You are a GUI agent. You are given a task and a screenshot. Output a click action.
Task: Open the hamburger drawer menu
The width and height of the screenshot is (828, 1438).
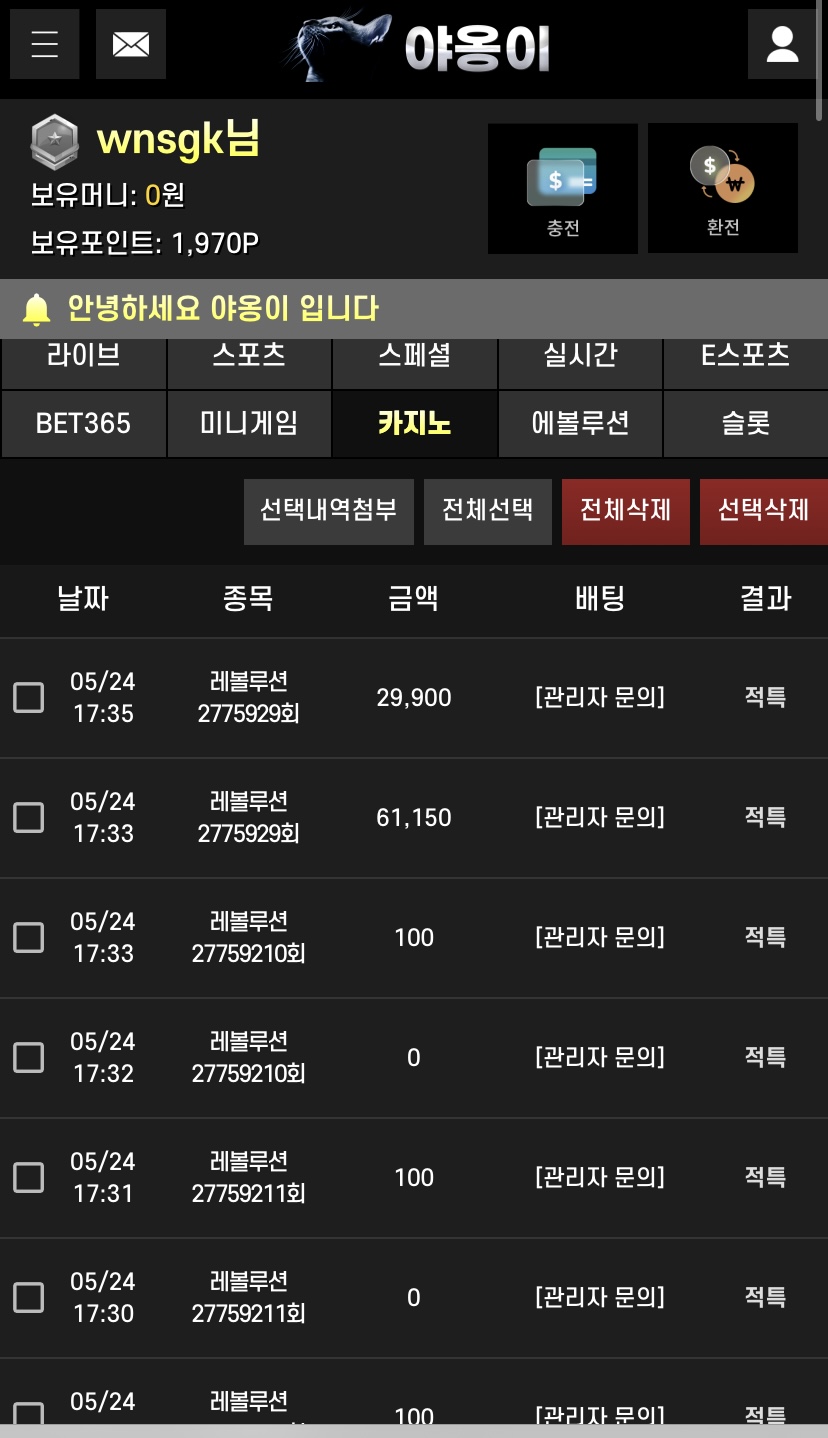[45, 44]
